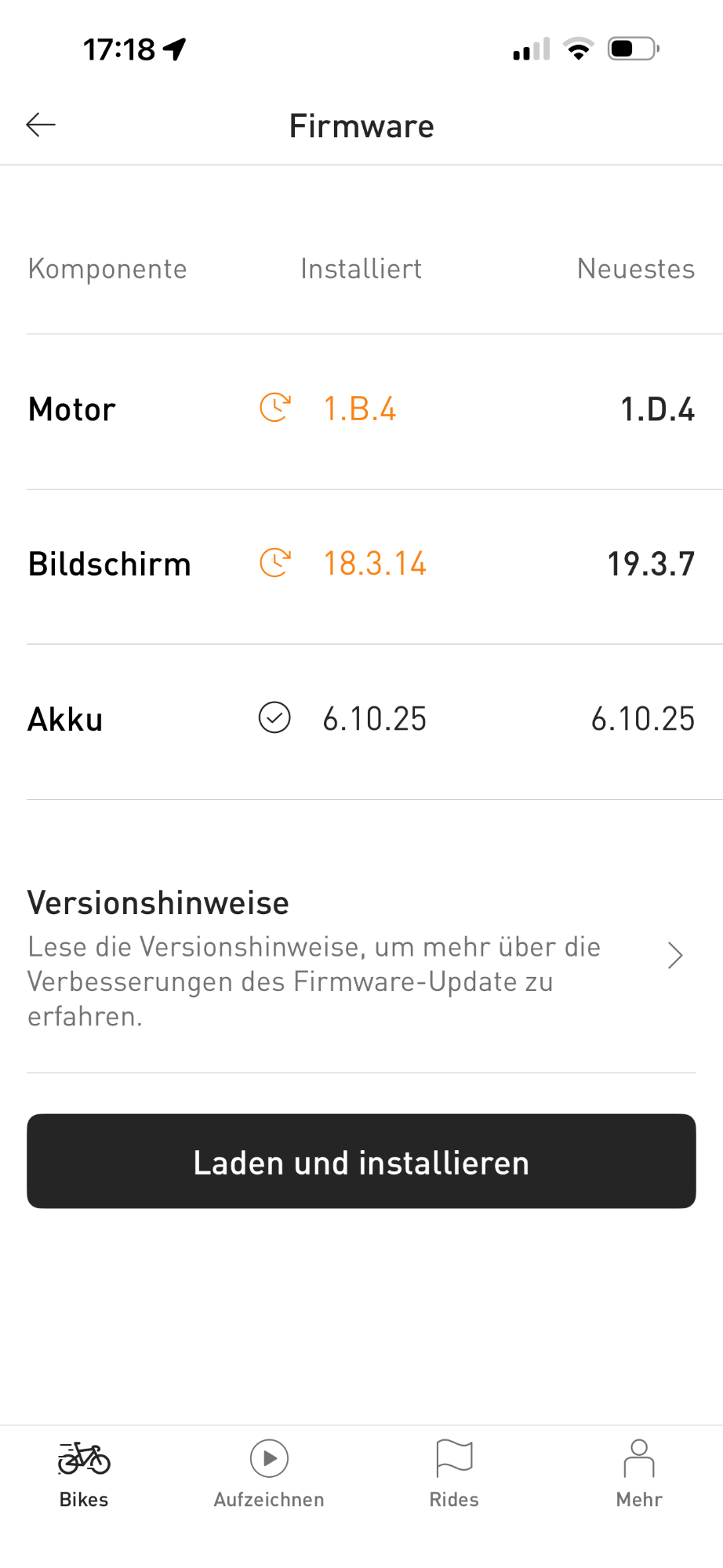Select the Mehr tab

639,1474
